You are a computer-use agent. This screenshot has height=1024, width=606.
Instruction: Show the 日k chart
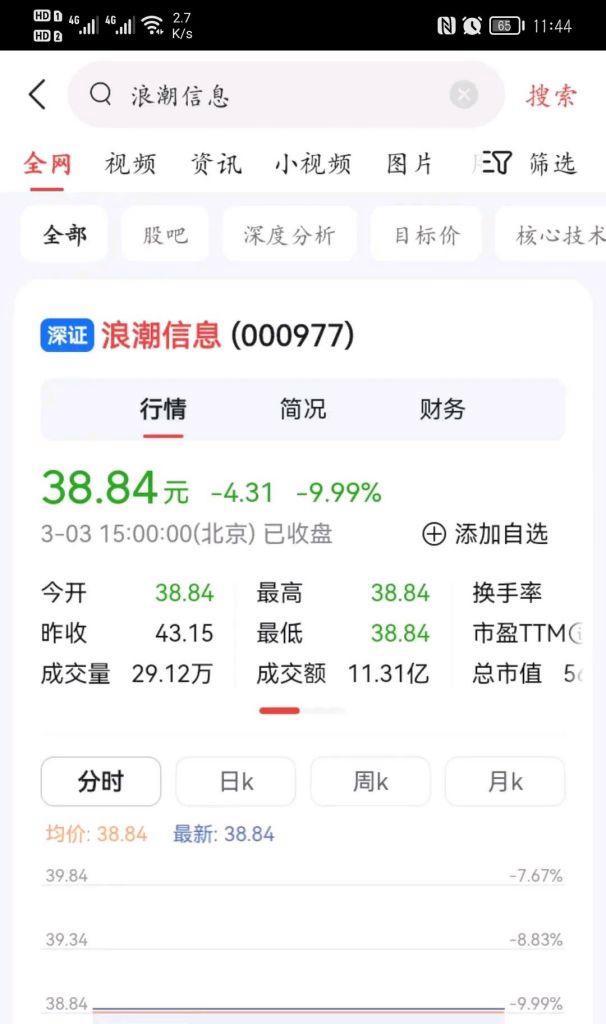pos(236,781)
